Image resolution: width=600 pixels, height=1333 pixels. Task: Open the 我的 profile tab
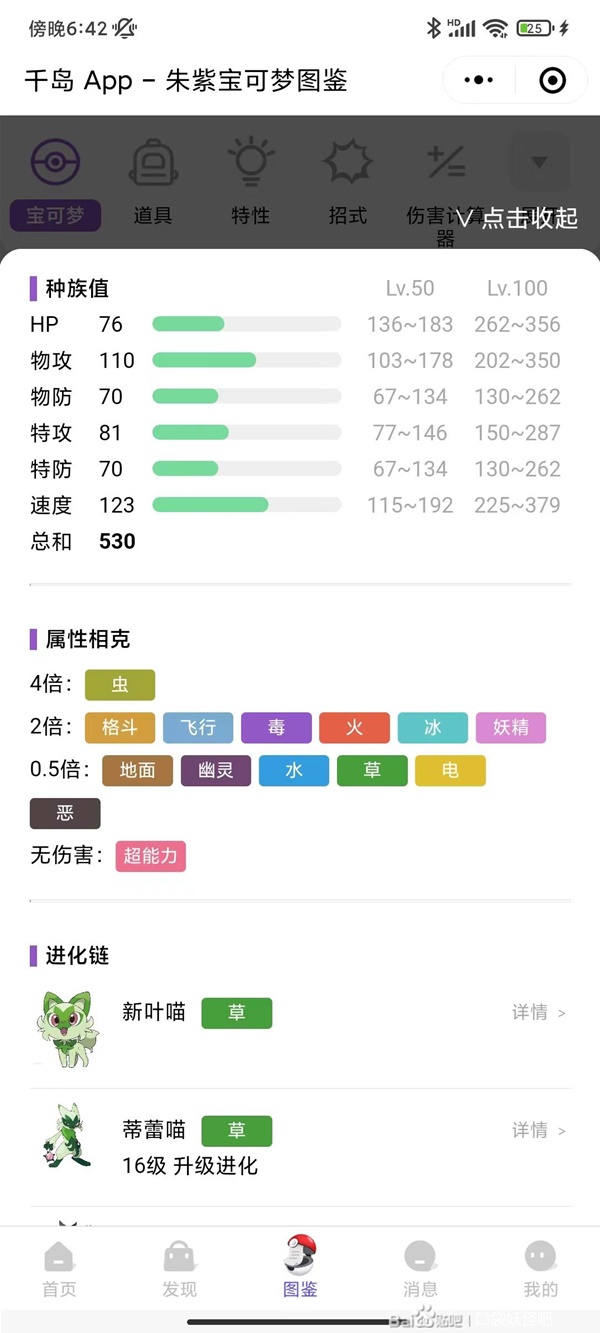pos(540,1268)
